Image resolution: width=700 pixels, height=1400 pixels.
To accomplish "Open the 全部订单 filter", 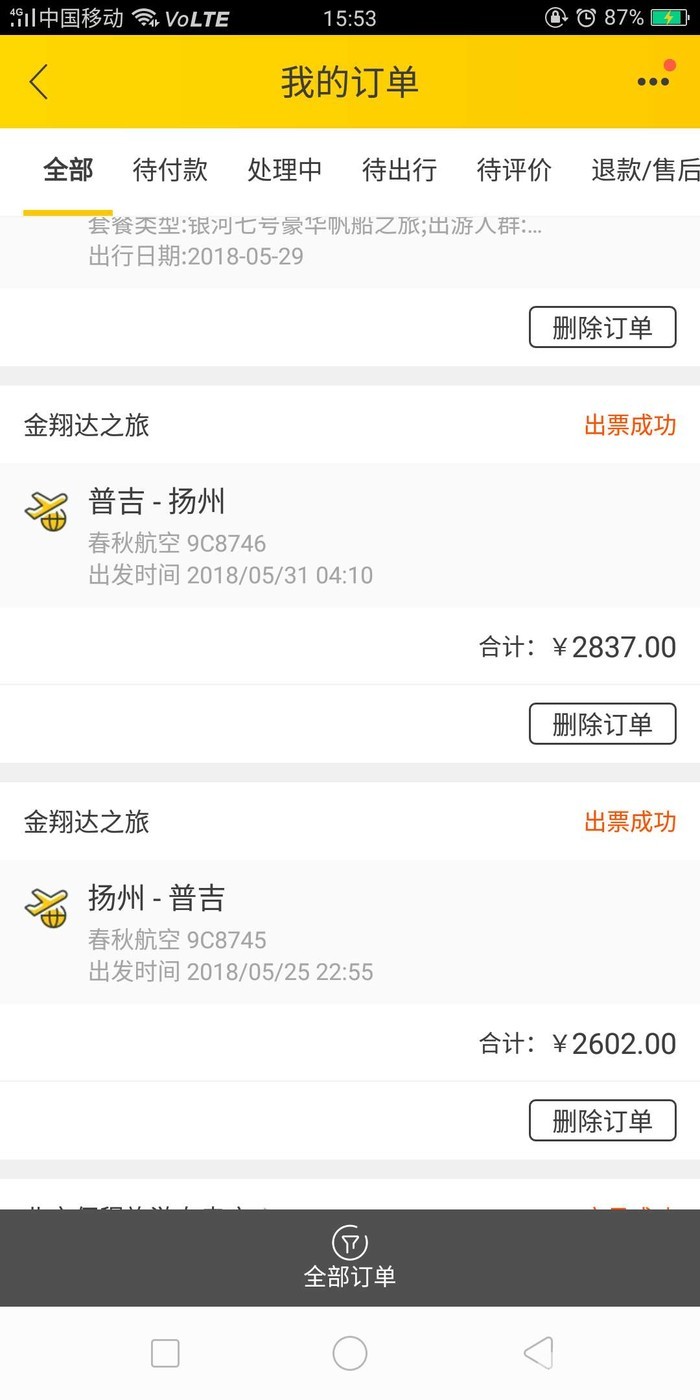I will pyautogui.click(x=350, y=1258).
